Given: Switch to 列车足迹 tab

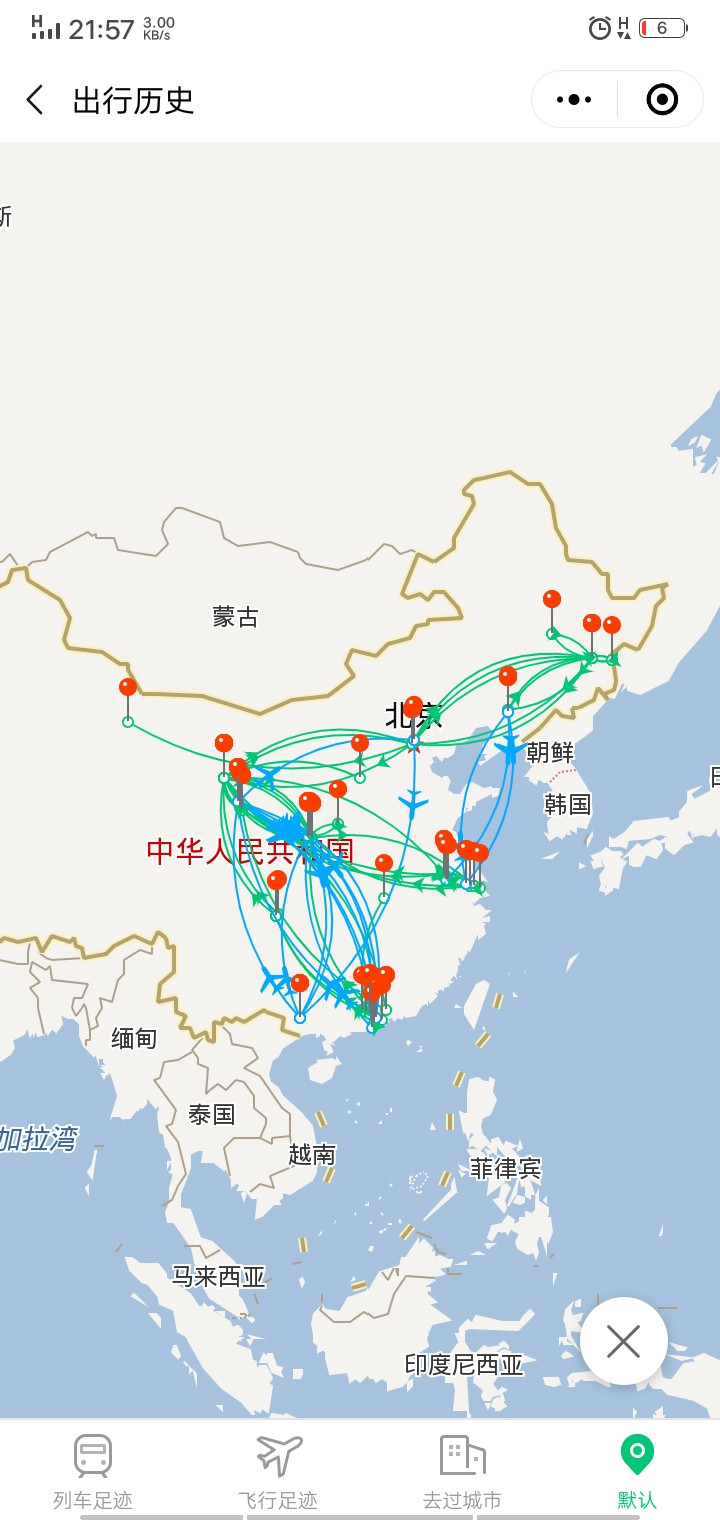Looking at the screenshot, I should [93, 1471].
